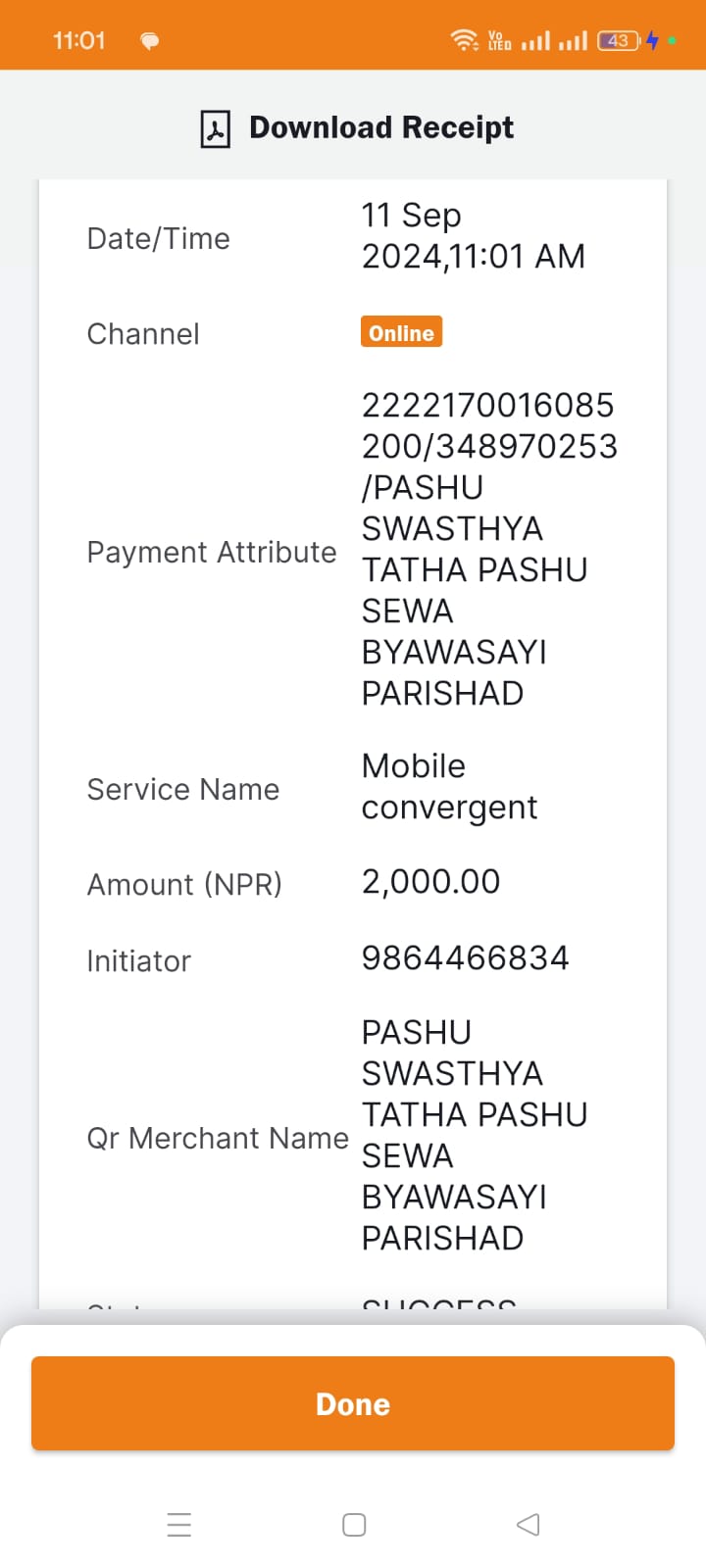Go to the home screen
This screenshot has height=1568, width=706.
click(x=354, y=1525)
